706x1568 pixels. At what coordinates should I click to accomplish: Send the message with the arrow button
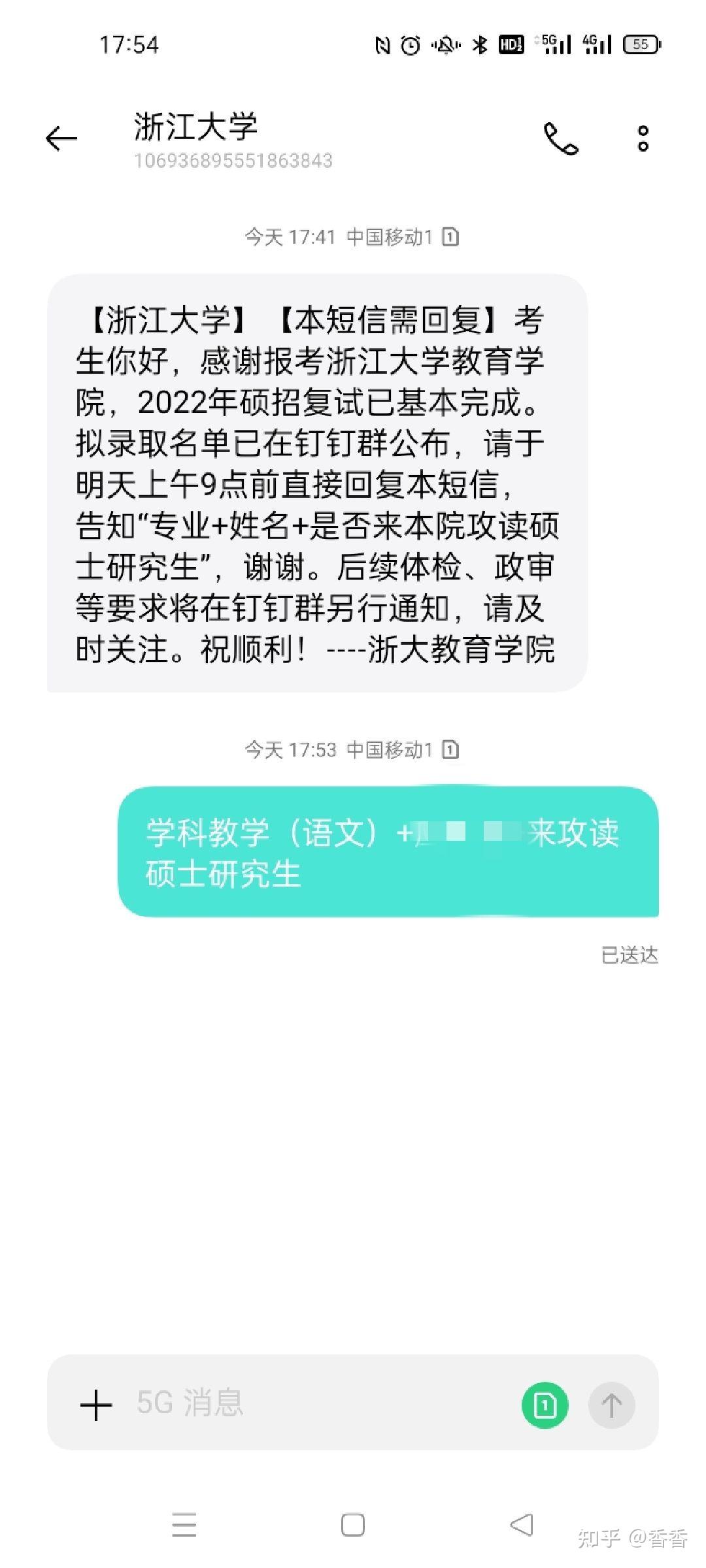pyautogui.click(x=612, y=1405)
